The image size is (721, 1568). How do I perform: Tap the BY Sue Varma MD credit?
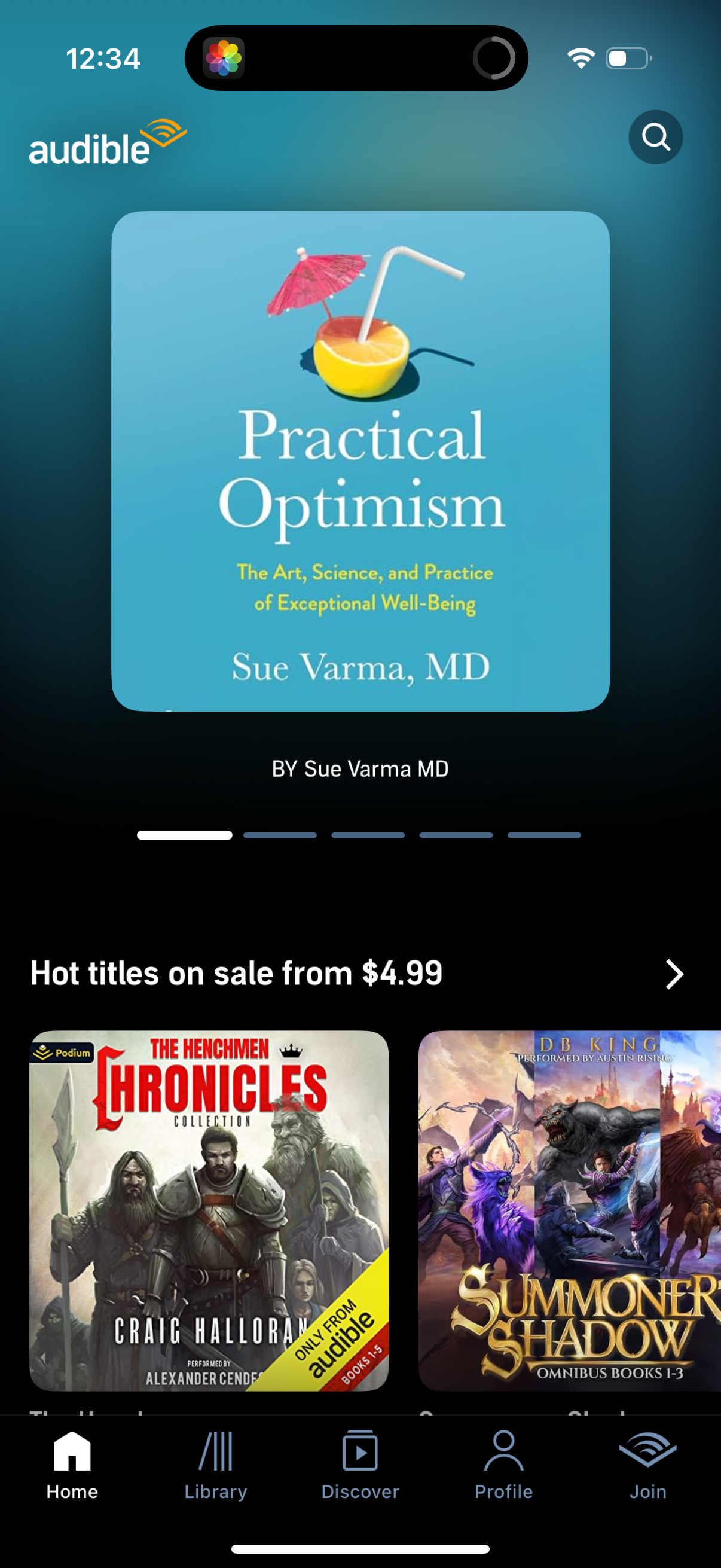pyautogui.click(x=360, y=768)
